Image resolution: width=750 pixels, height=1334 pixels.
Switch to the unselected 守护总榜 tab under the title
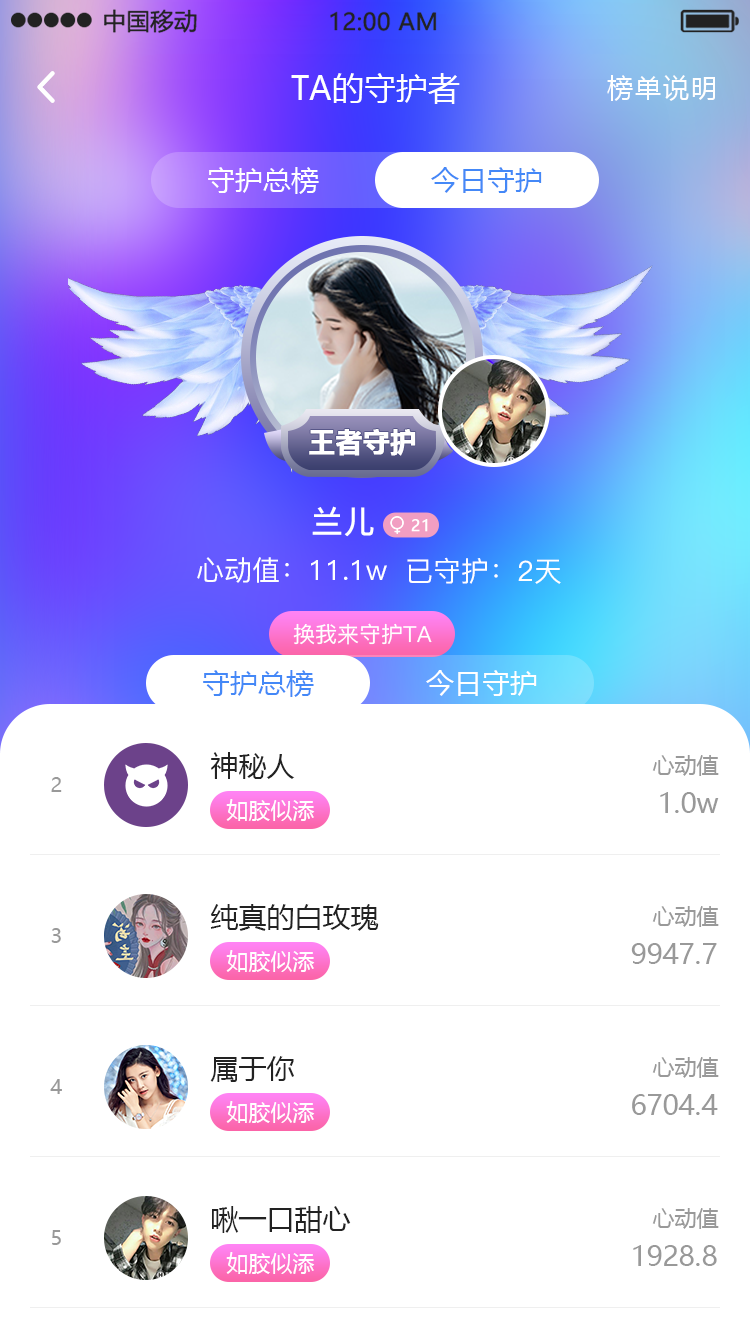click(263, 181)
